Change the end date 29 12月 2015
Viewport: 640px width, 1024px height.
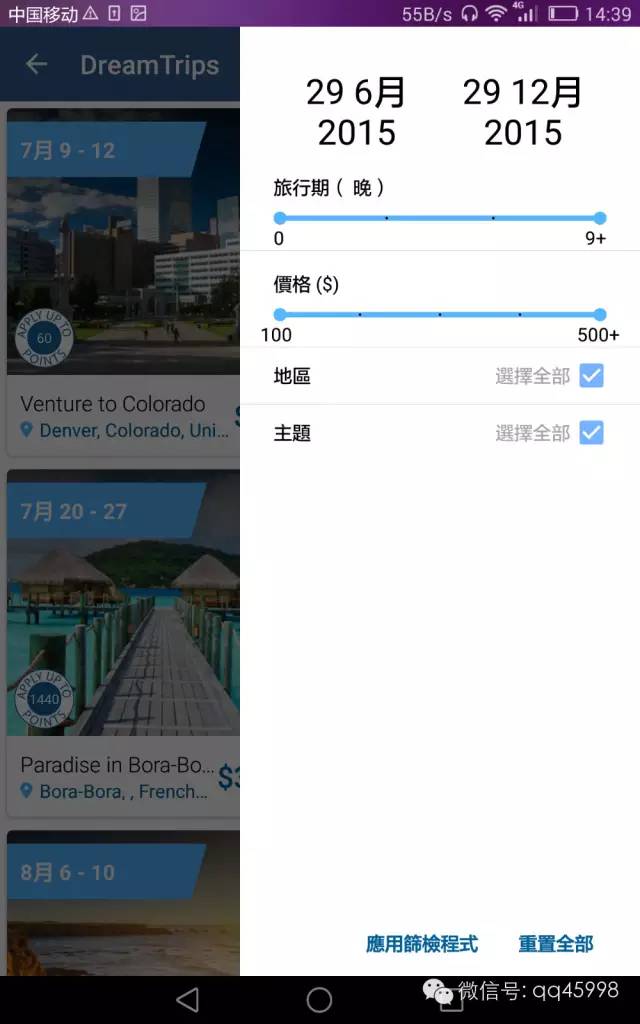[522, 112]
